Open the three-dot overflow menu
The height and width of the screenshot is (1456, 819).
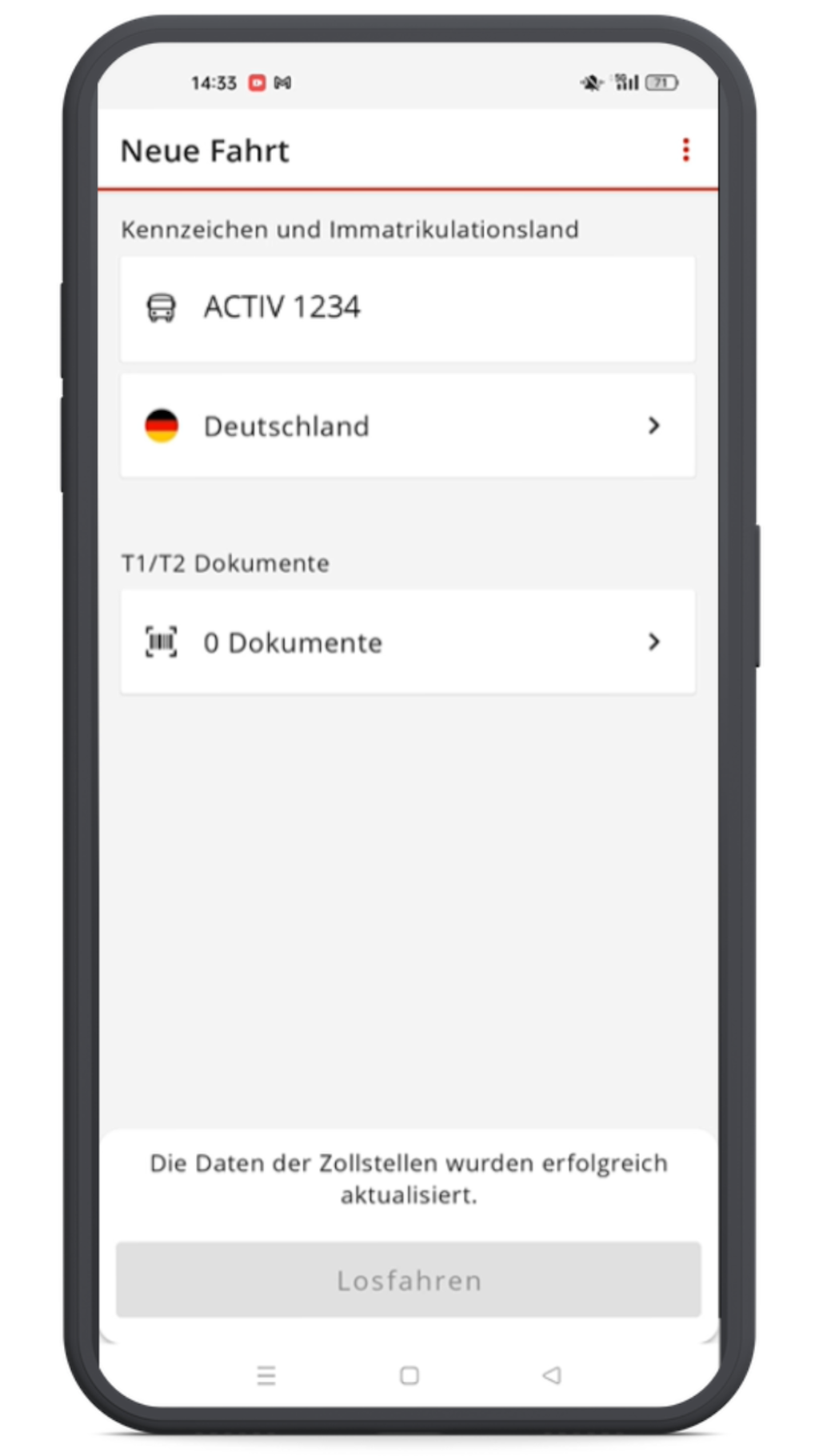coord(685,150)
